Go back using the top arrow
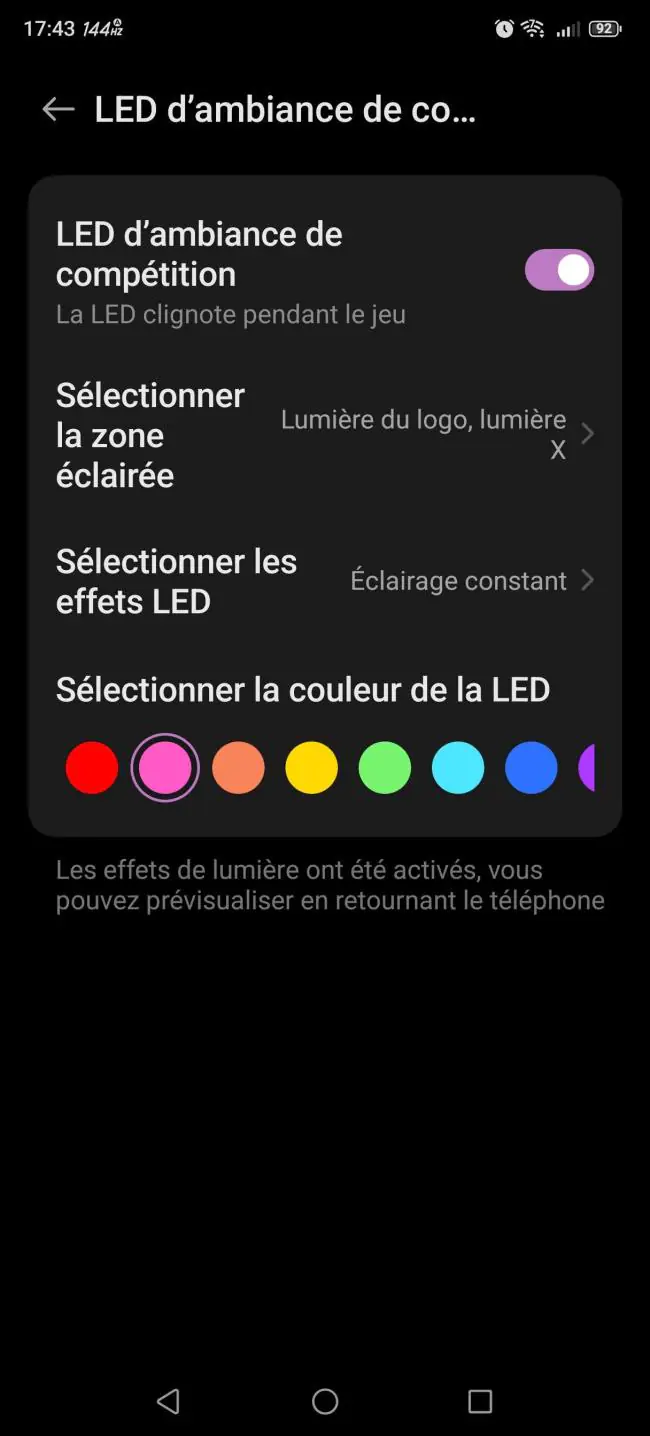The width and height of the screenshot is (650, 1436). tap(59, 110)
